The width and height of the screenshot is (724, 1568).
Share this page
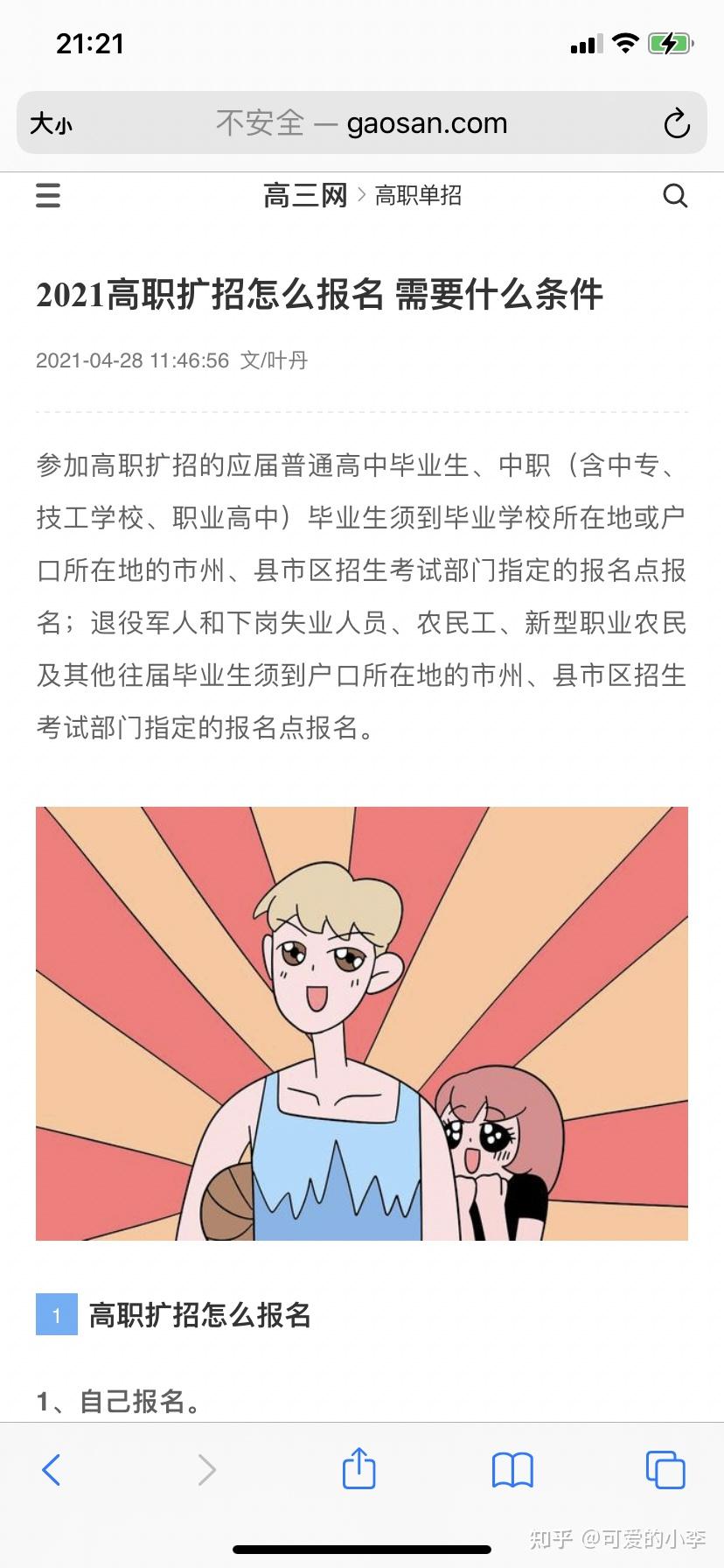359,1467
